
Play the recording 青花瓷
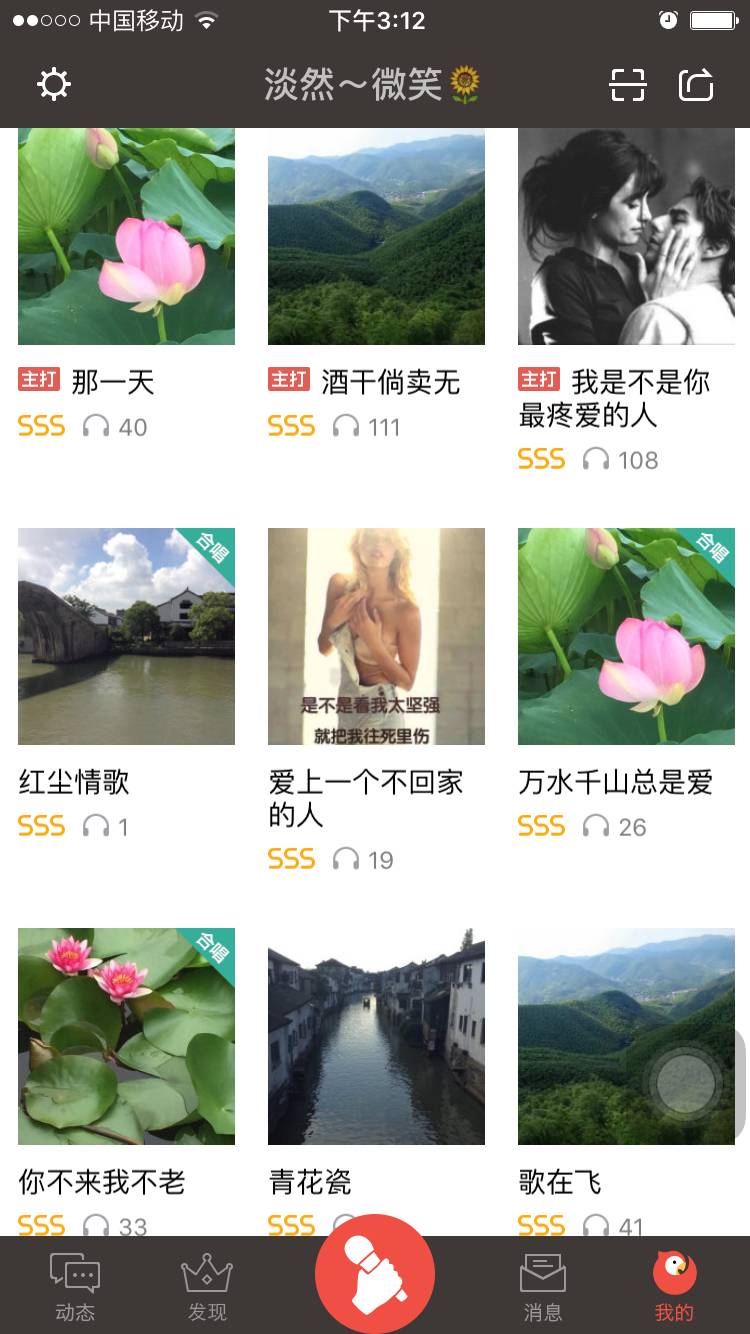[x=376, y=1036]
